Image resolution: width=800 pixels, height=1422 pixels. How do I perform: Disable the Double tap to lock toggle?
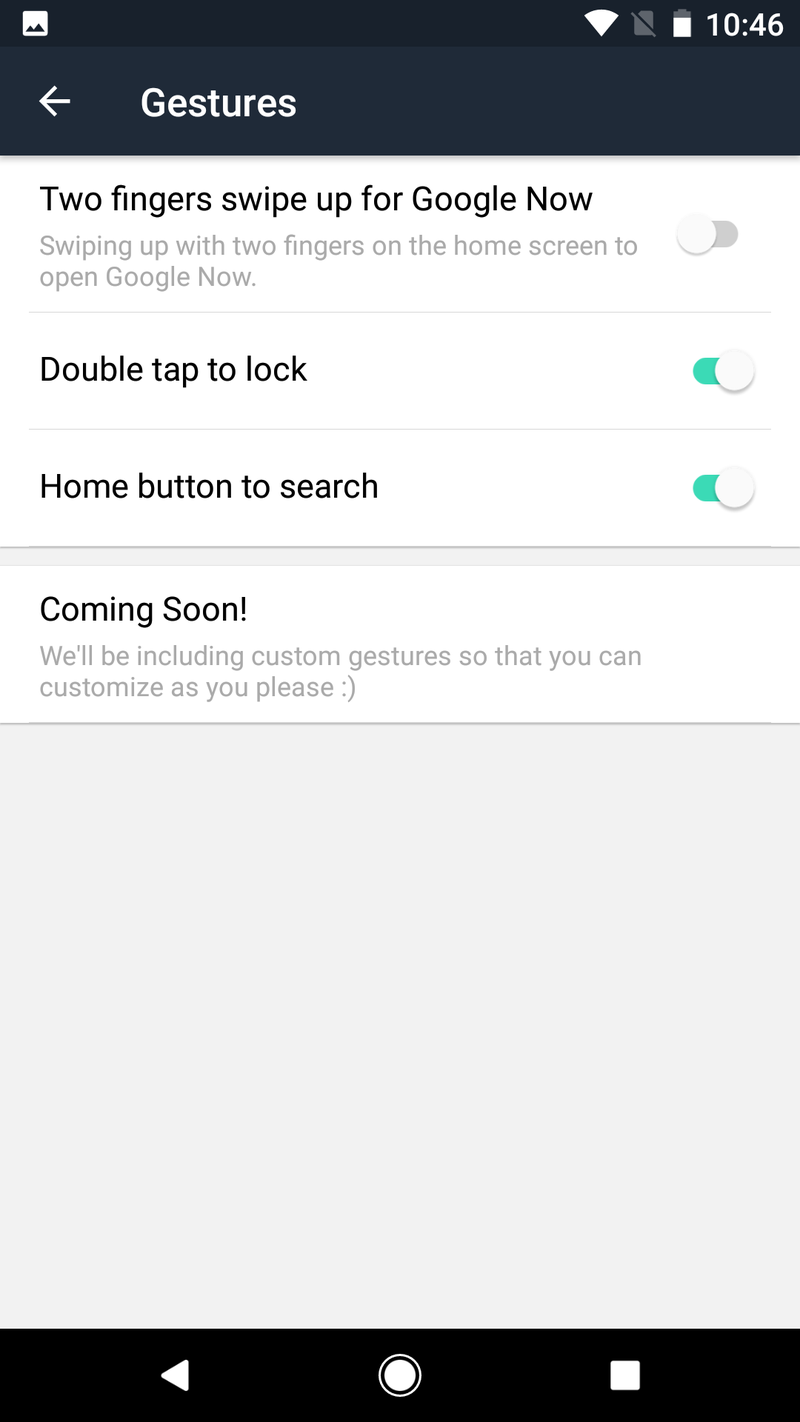click(x=722, y=369)
